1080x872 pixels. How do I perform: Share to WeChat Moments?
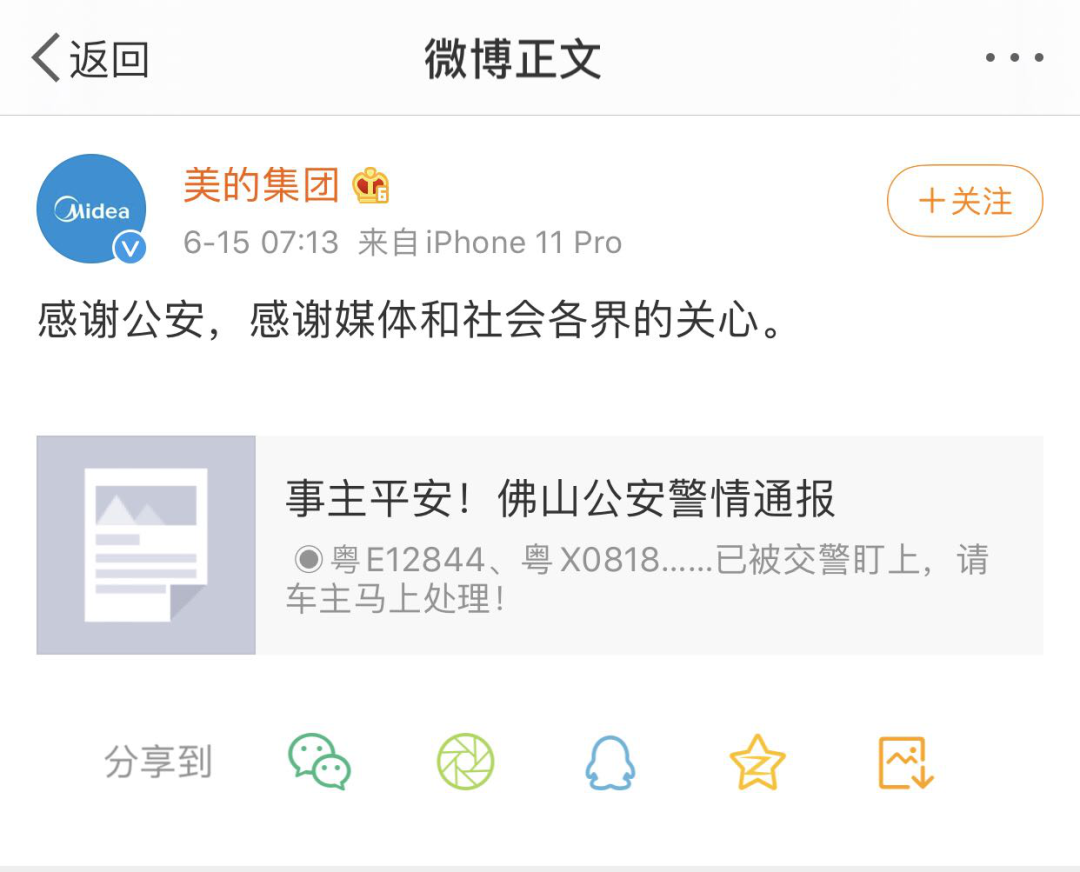tap(466, 762)
